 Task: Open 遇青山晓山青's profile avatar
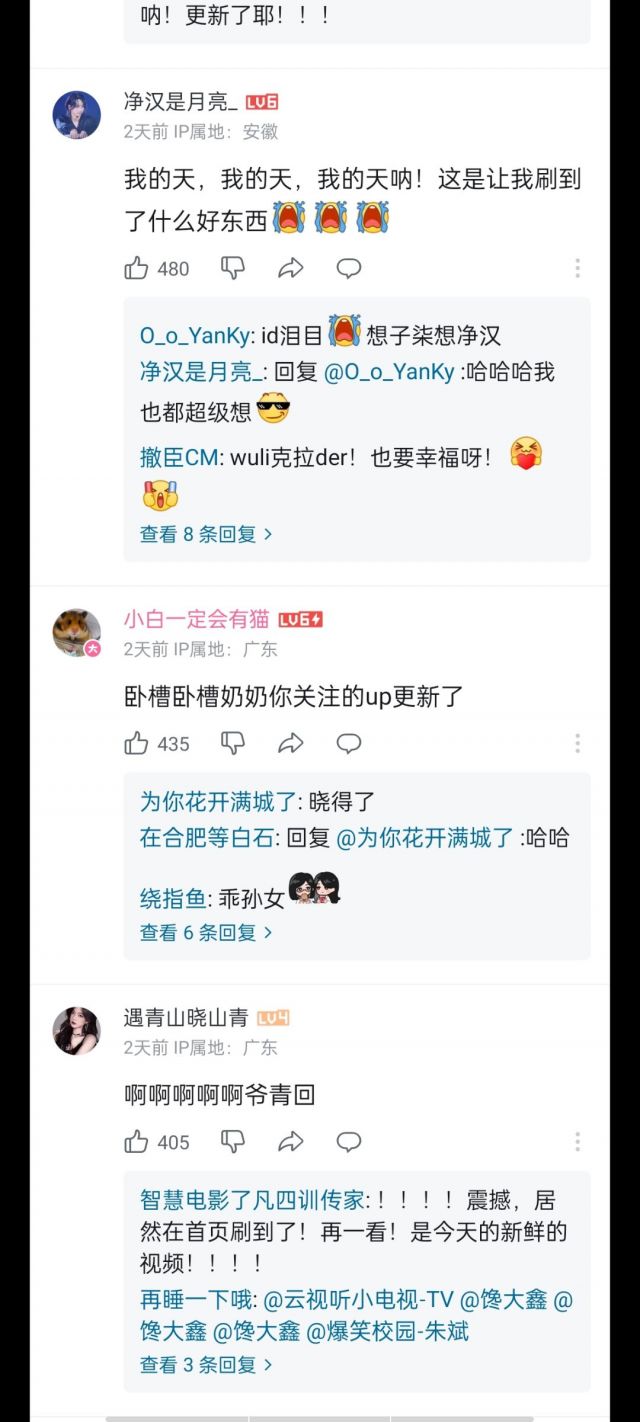point(76,1031)
